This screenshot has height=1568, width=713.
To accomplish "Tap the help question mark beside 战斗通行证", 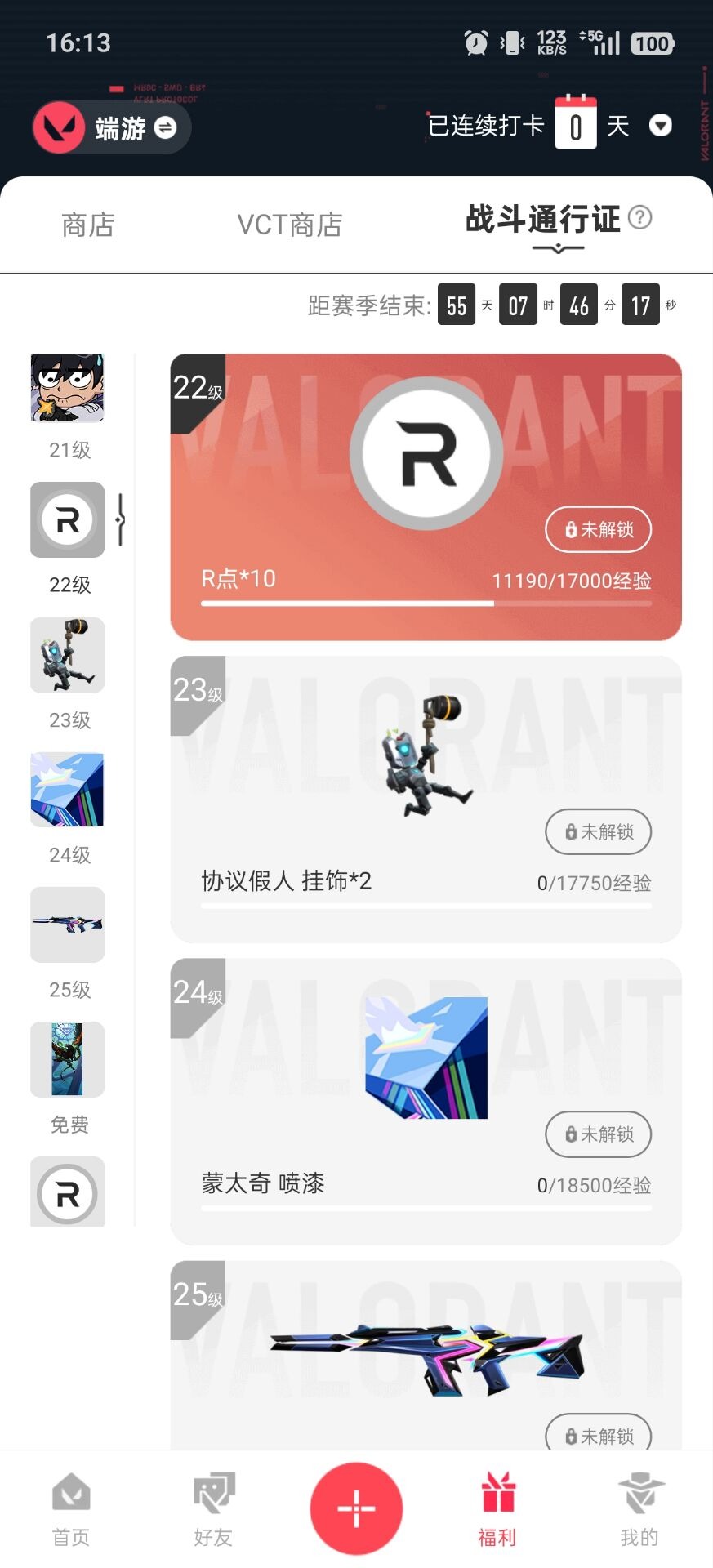I will 642,217.
